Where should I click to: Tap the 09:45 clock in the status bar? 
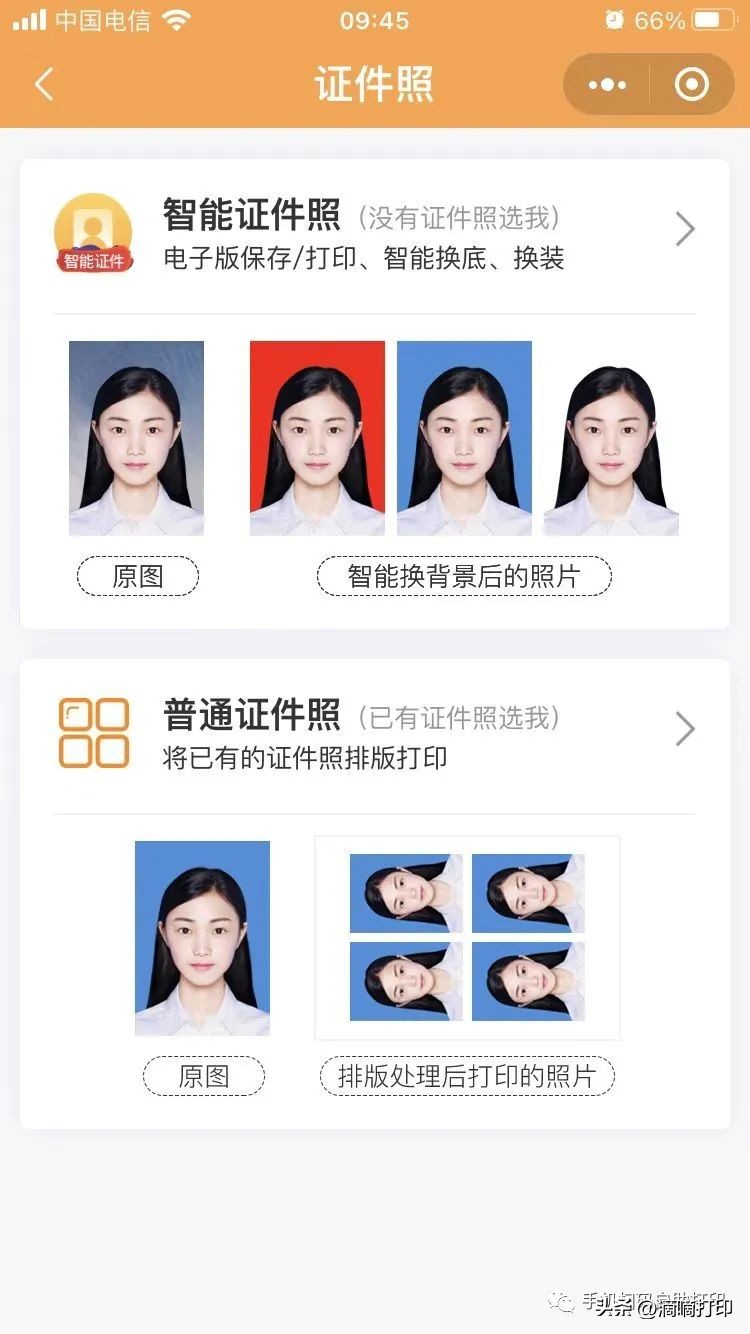click(375, 17)
